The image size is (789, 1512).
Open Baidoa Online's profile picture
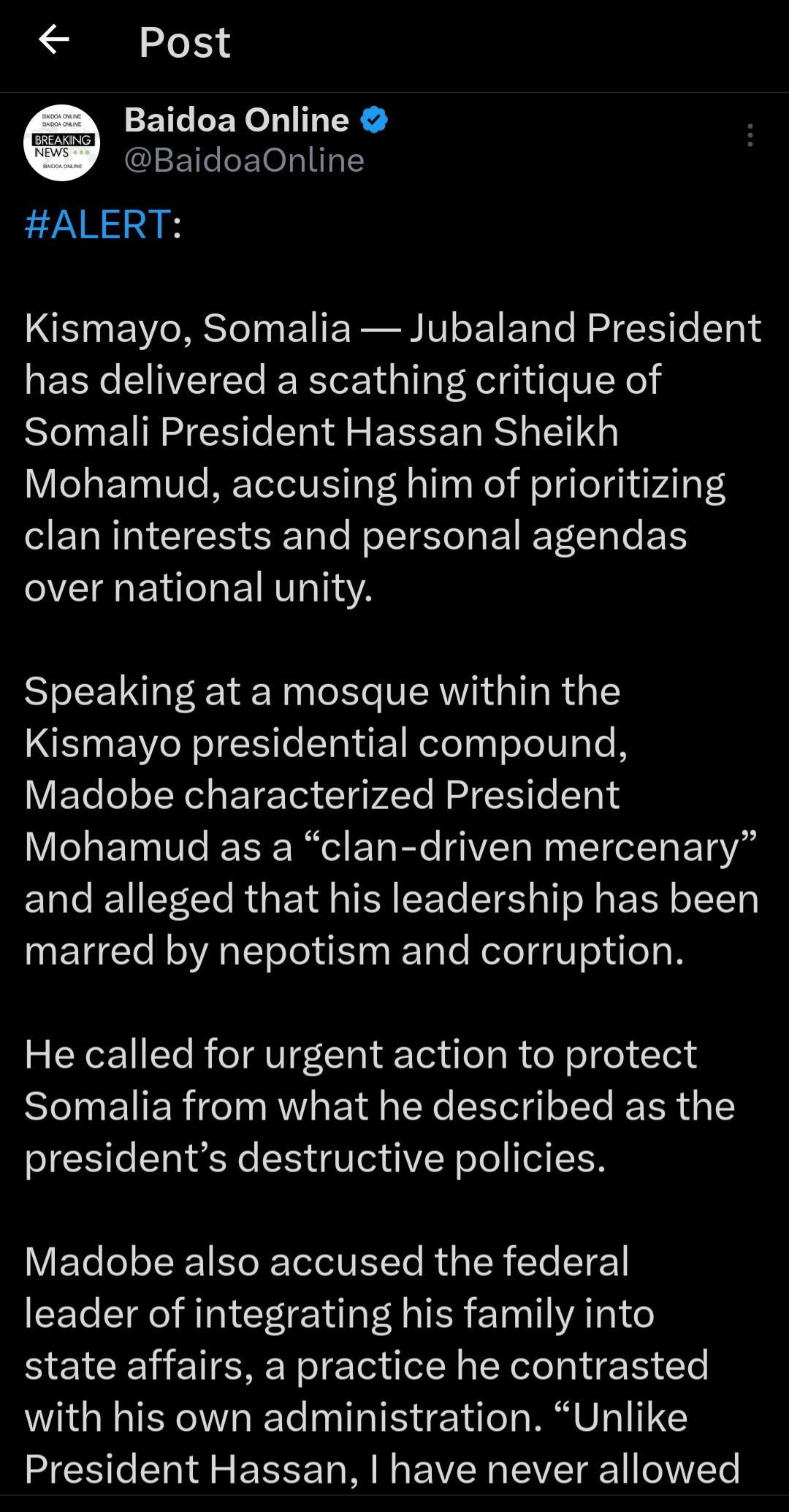62,143
